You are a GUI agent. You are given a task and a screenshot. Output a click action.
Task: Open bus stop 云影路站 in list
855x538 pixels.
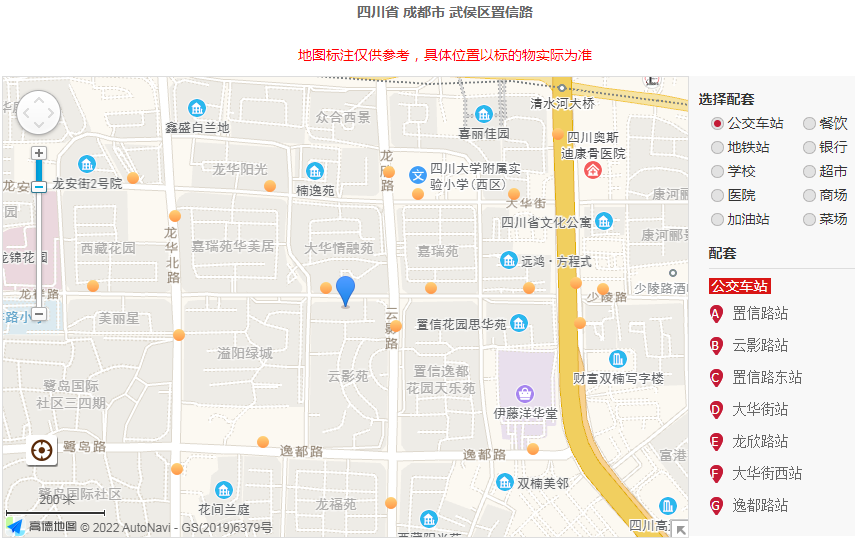pos(759,345)
